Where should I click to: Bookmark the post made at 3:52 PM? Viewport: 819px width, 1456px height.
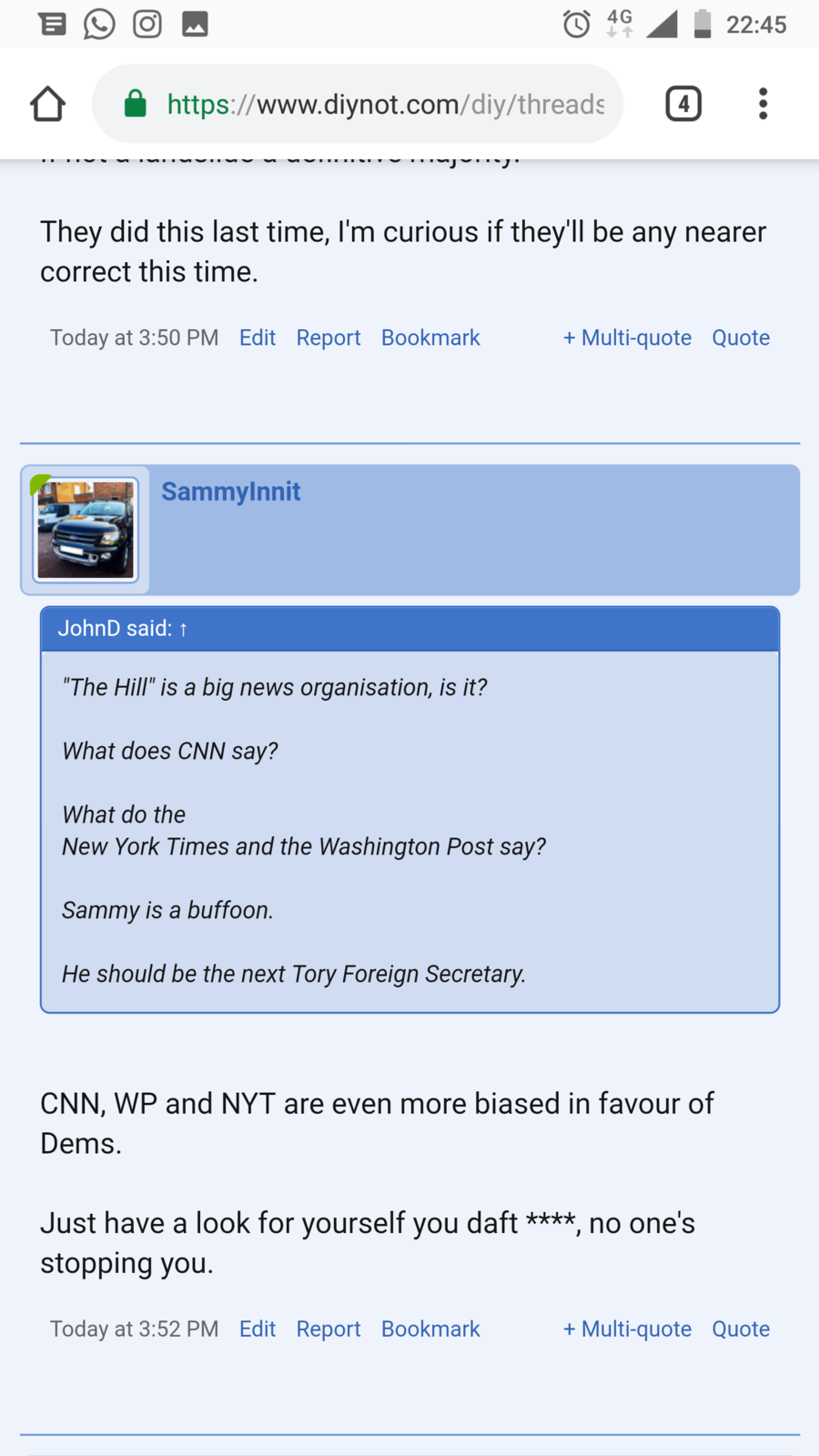430,1329
